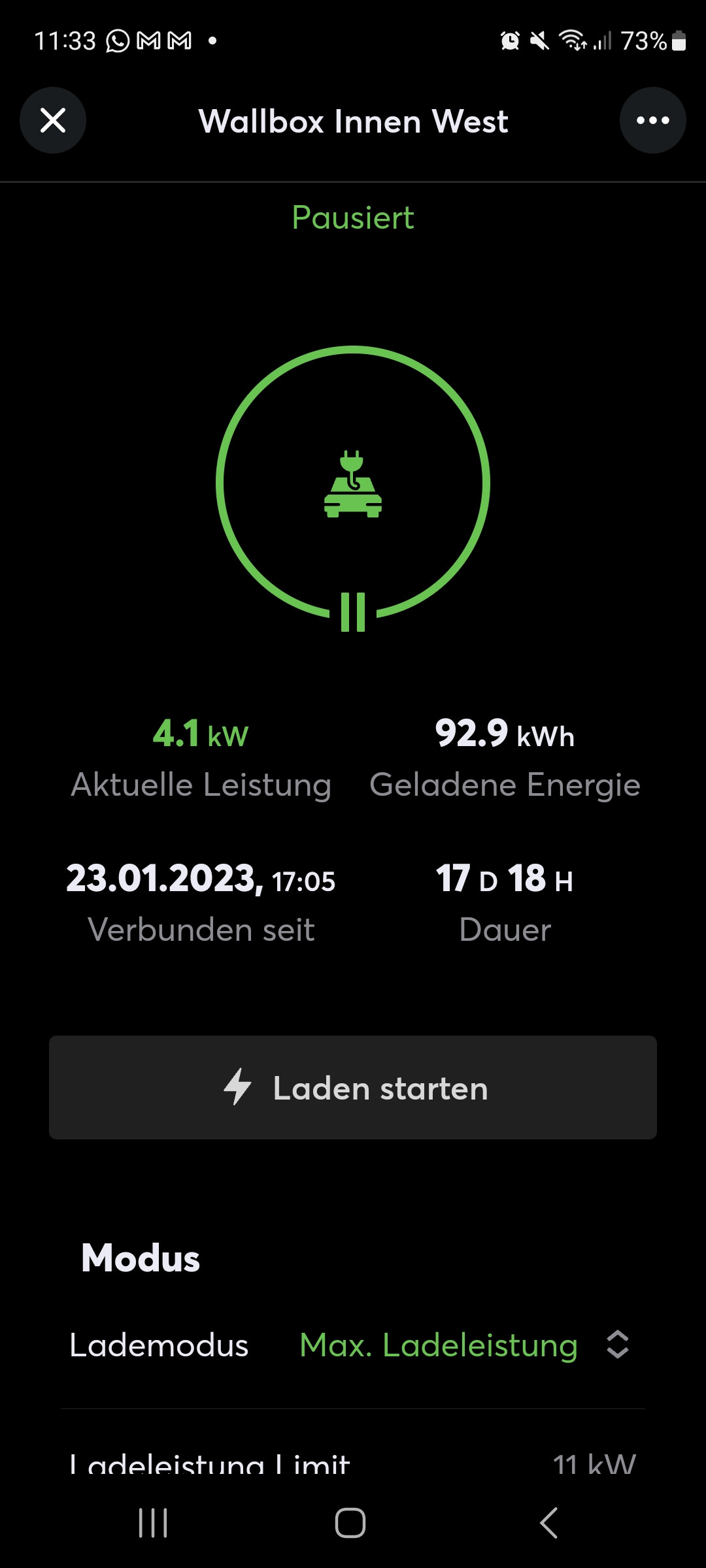Tap the Laden starten button
The width and height of the screenshot is (706, 1568).
pos(353,1088)
